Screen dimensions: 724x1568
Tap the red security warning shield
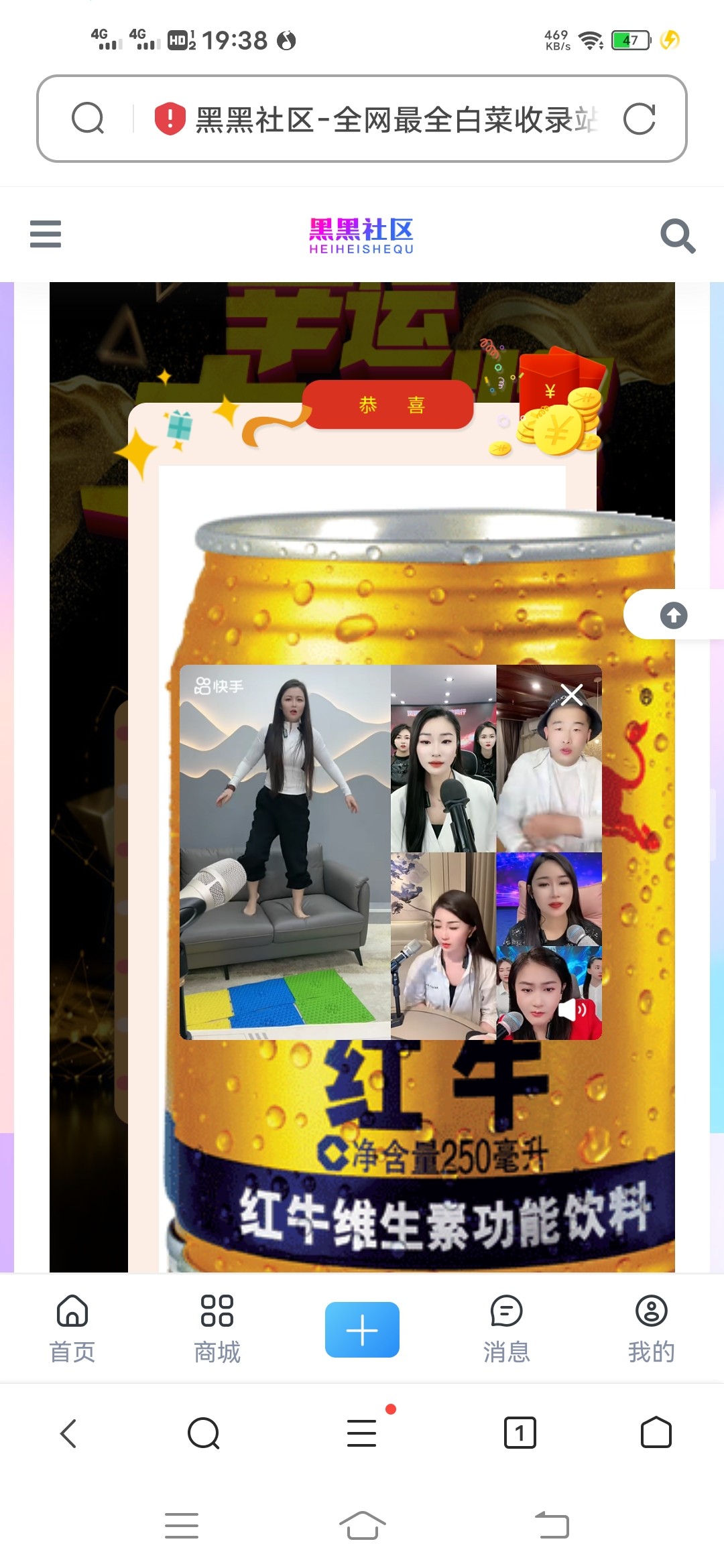click(x=170, y=119)
